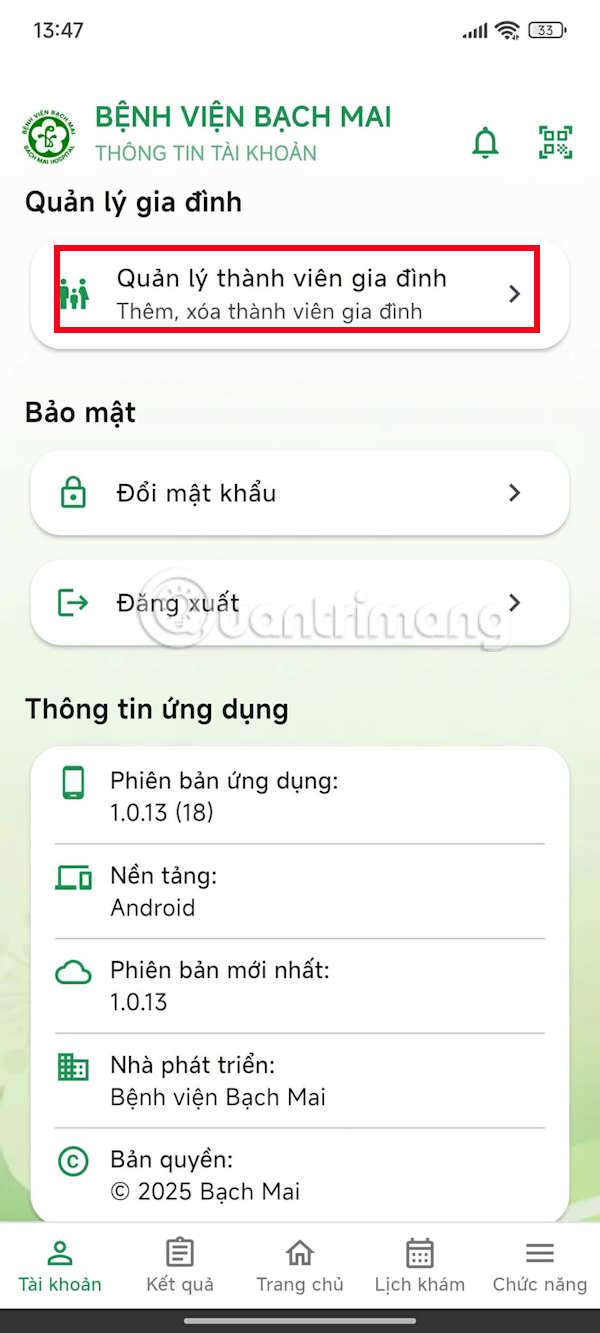Open Đổi mật khẩu setting
The image size is (600, 1333).
pyautogui.click(x=299, y=493)
